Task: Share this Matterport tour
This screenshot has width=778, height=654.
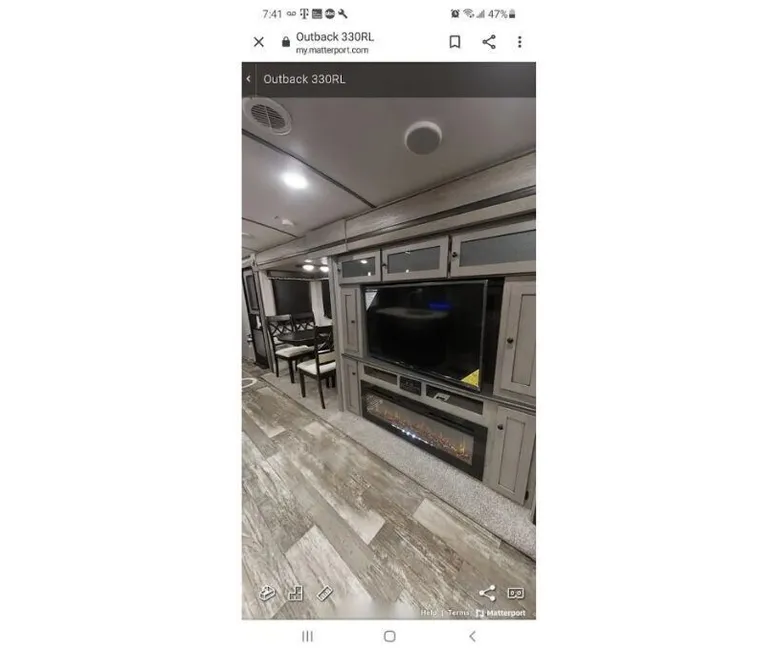Action: click(487, 593)
